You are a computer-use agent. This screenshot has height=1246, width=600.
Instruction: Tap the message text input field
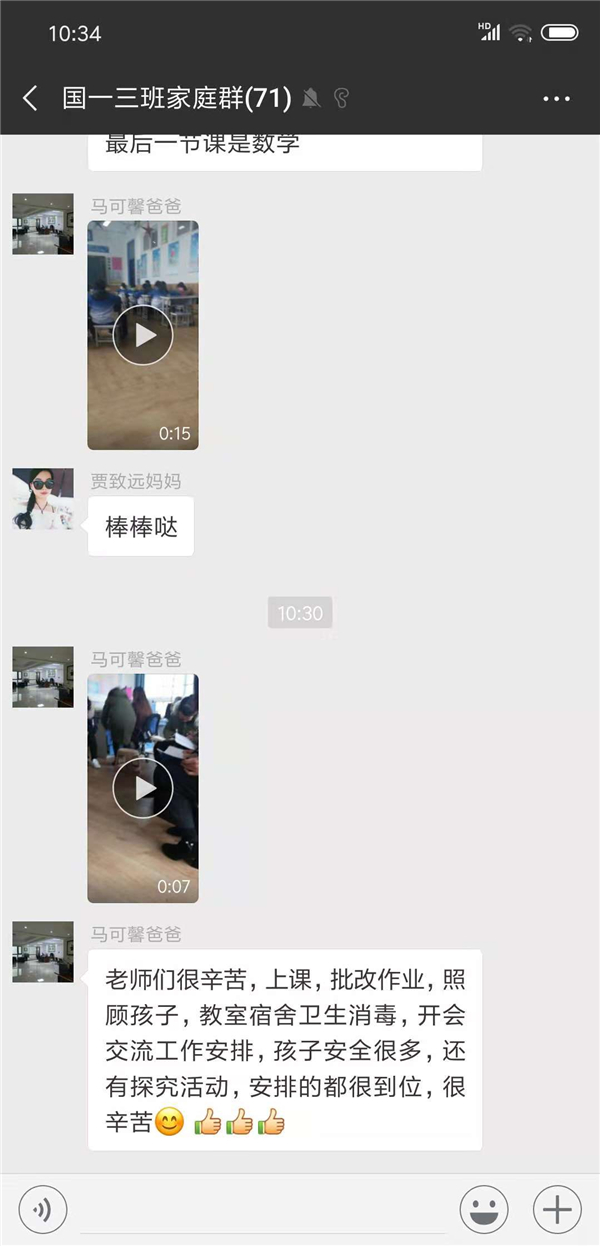point(262,1210)
